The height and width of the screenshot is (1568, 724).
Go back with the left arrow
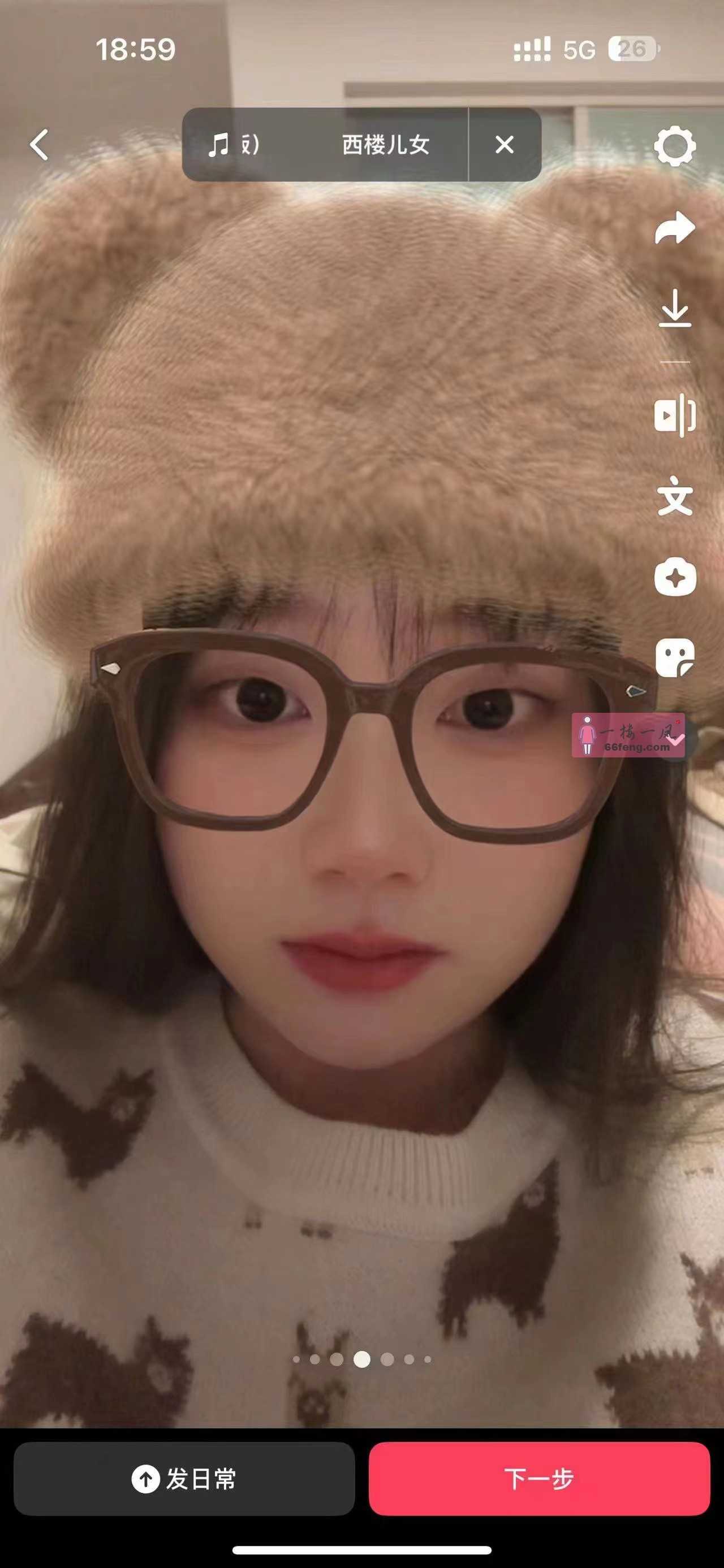click(x=40, y=145)
